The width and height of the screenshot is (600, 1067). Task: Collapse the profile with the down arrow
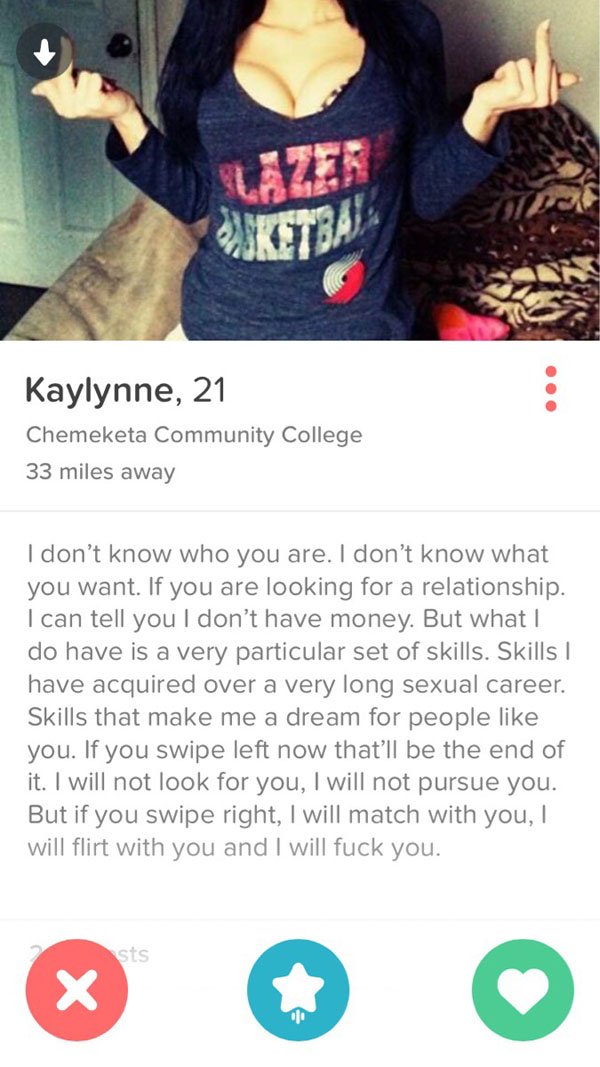pyautogui.click(x=45, y=53)
